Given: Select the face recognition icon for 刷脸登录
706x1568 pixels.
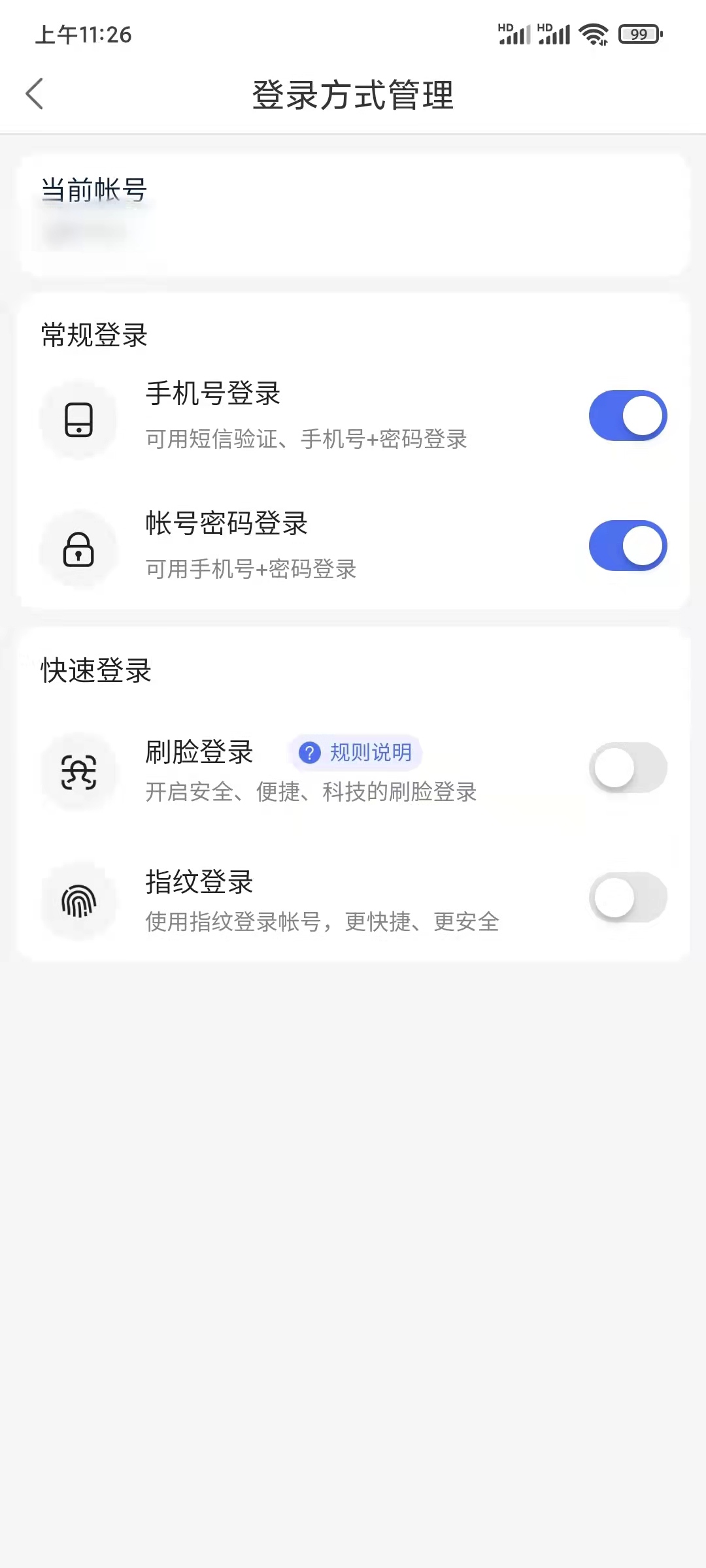Looking at the screenshot, I should tap(79, 773).
